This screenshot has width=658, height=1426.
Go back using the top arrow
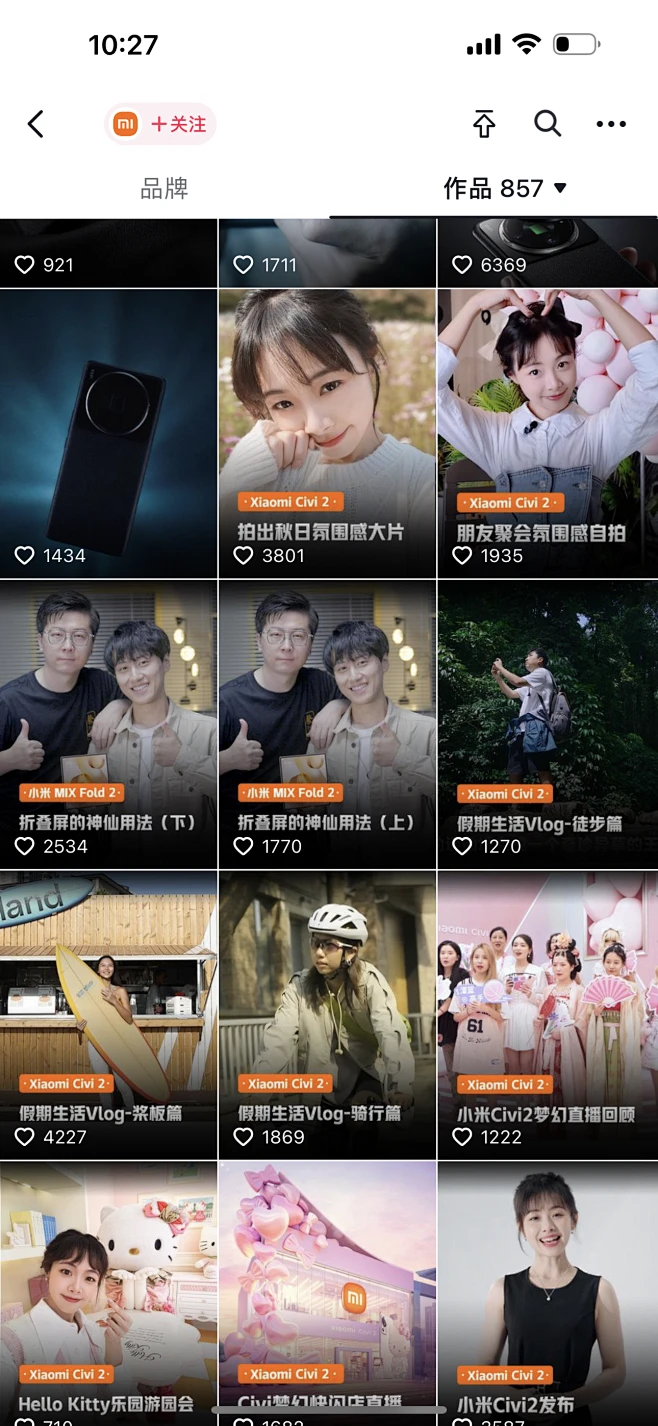36,124
